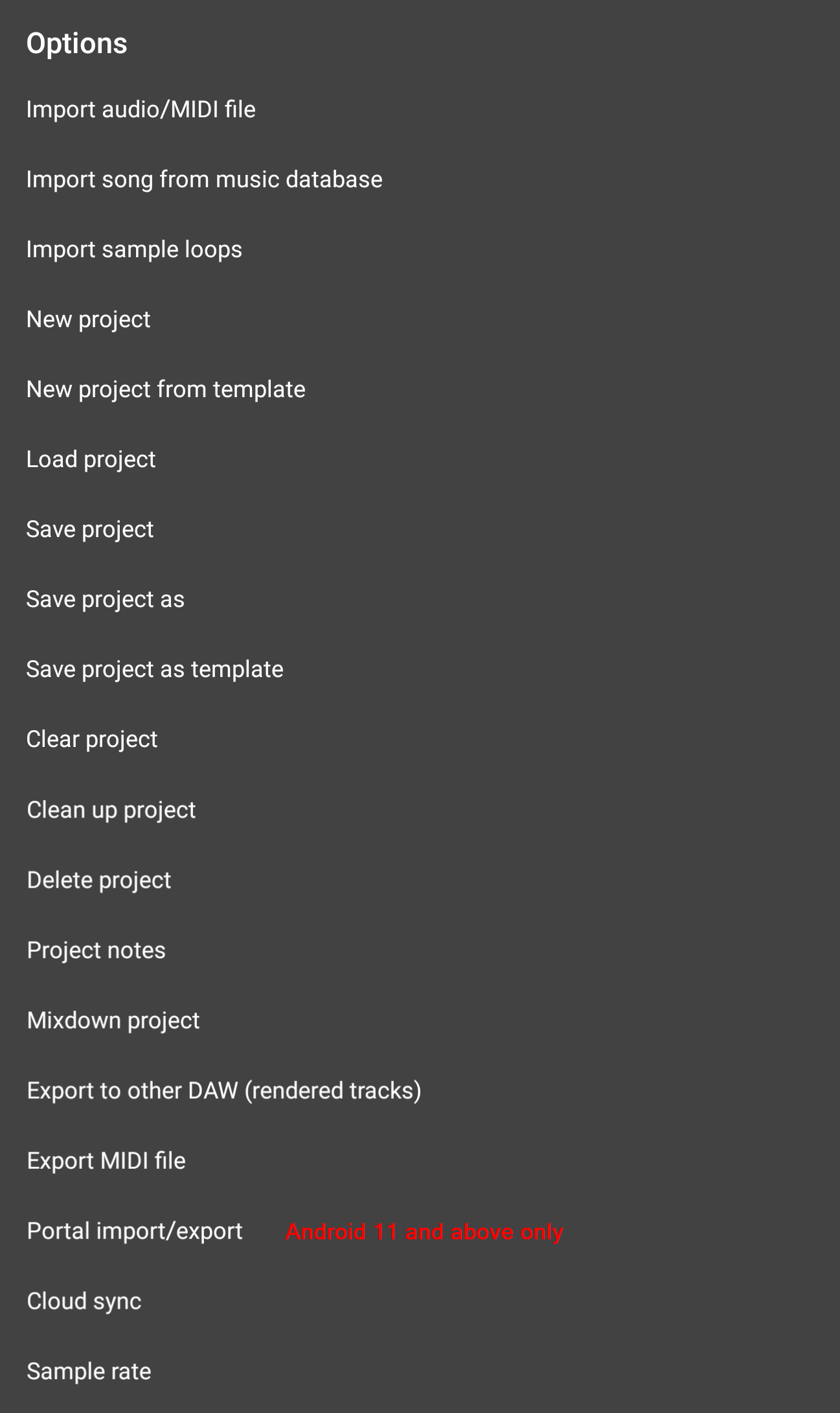Tap Delete project
This screenshot has height=1413, width=840.
pyautogui.click(x=99, y=880)
